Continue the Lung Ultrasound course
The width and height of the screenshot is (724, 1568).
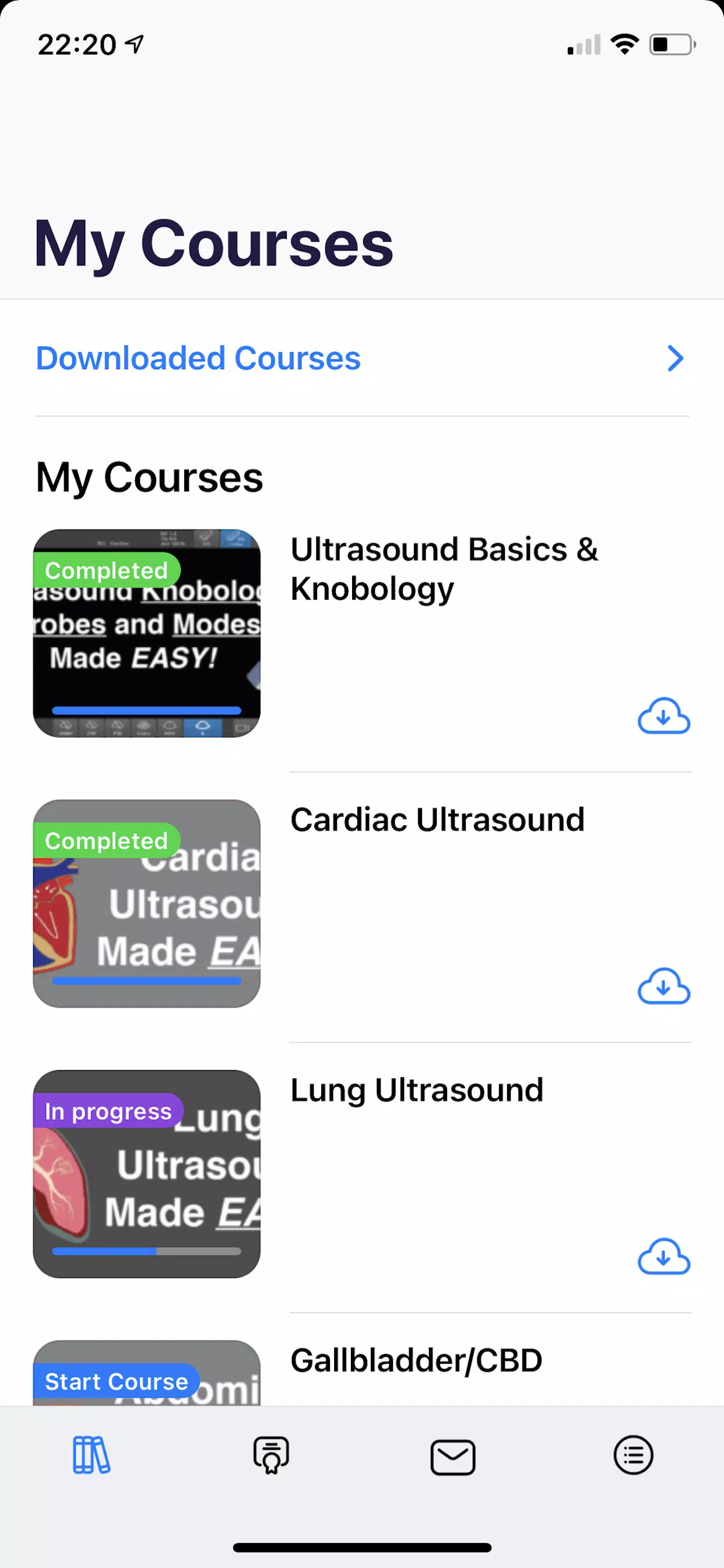tap(147, 1174)
